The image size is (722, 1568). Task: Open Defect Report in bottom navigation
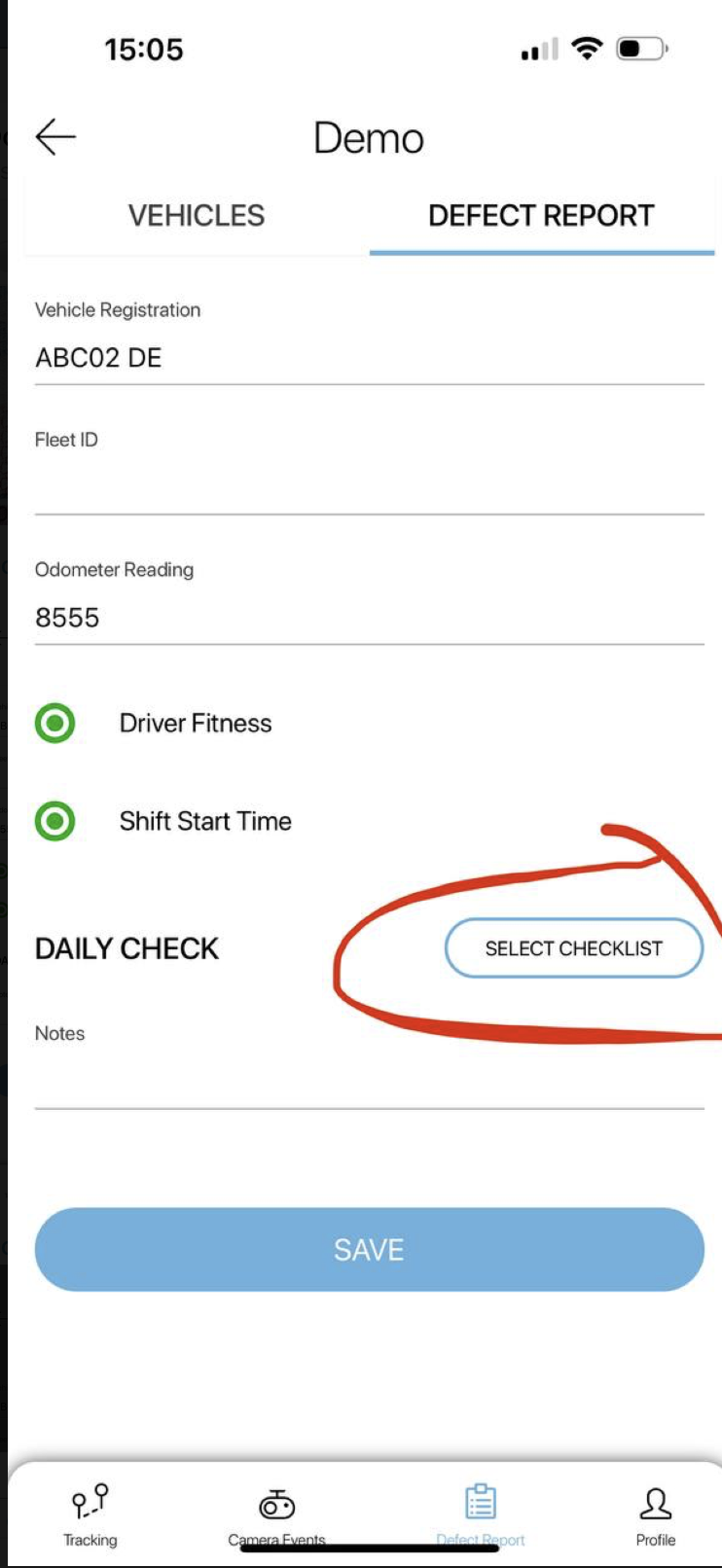coord(481,1515)
